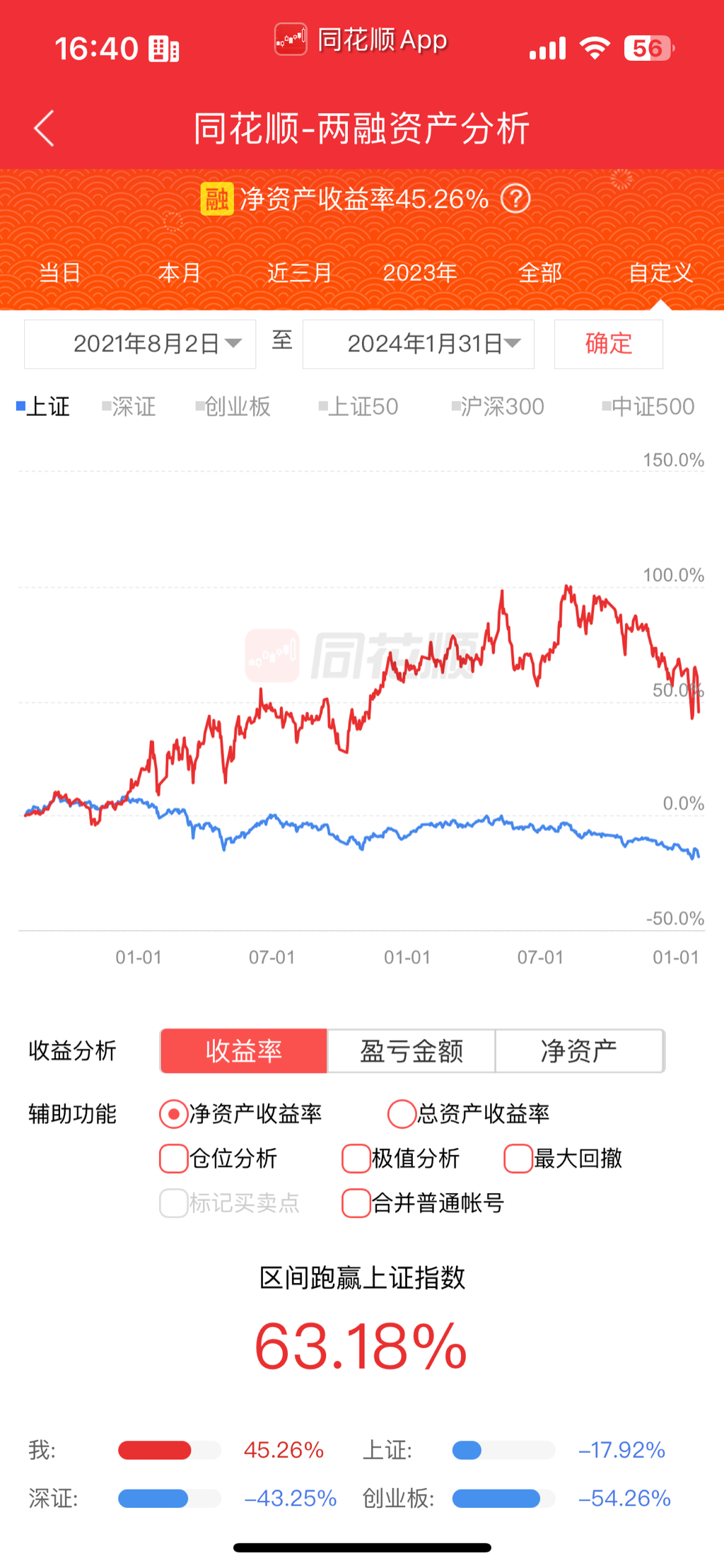Switch analysis to 净资产 view

pyautogui.click(x=579, y=1051)
